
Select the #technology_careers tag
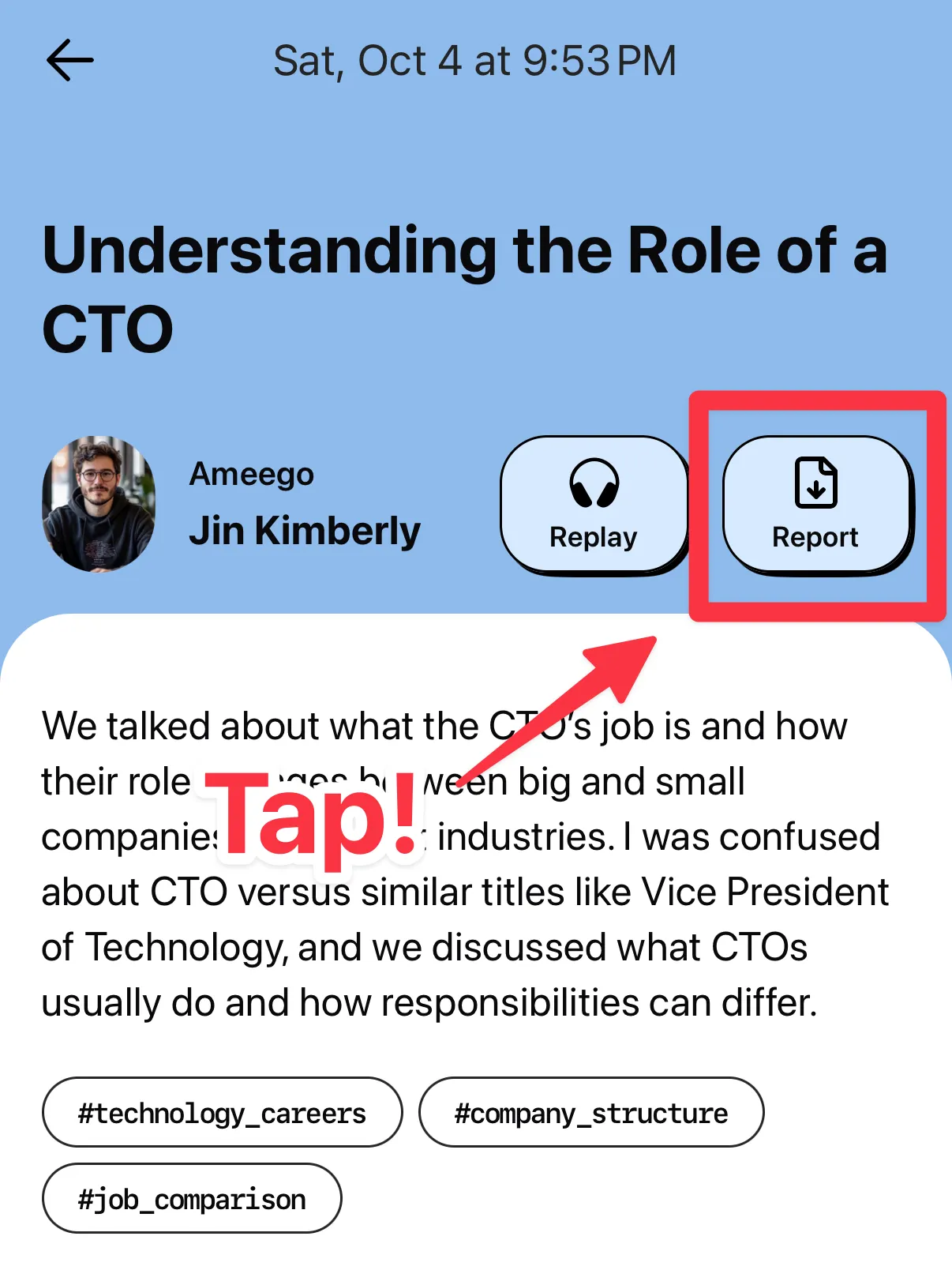coord(222,1113)
